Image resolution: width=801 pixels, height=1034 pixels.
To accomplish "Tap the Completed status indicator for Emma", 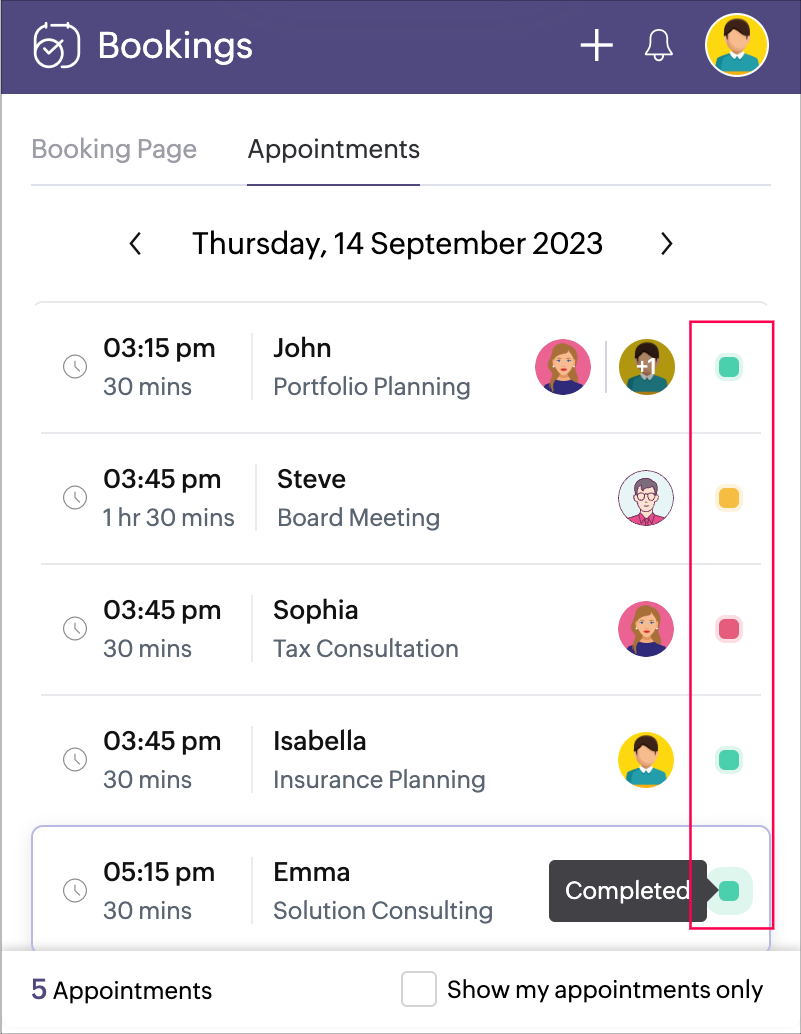I will [730, 891].
